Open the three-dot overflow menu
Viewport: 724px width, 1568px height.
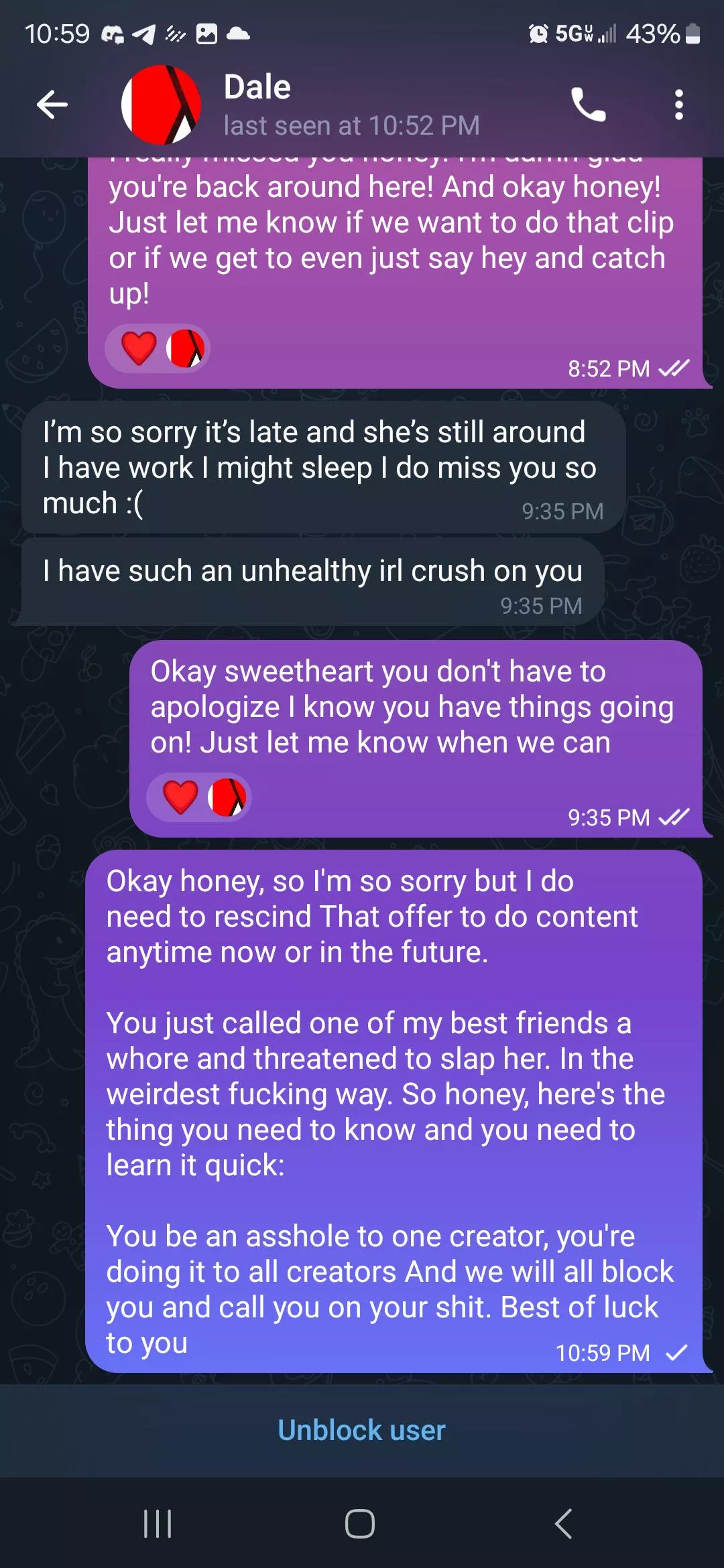pyautogui.click(x=678, y=105)
